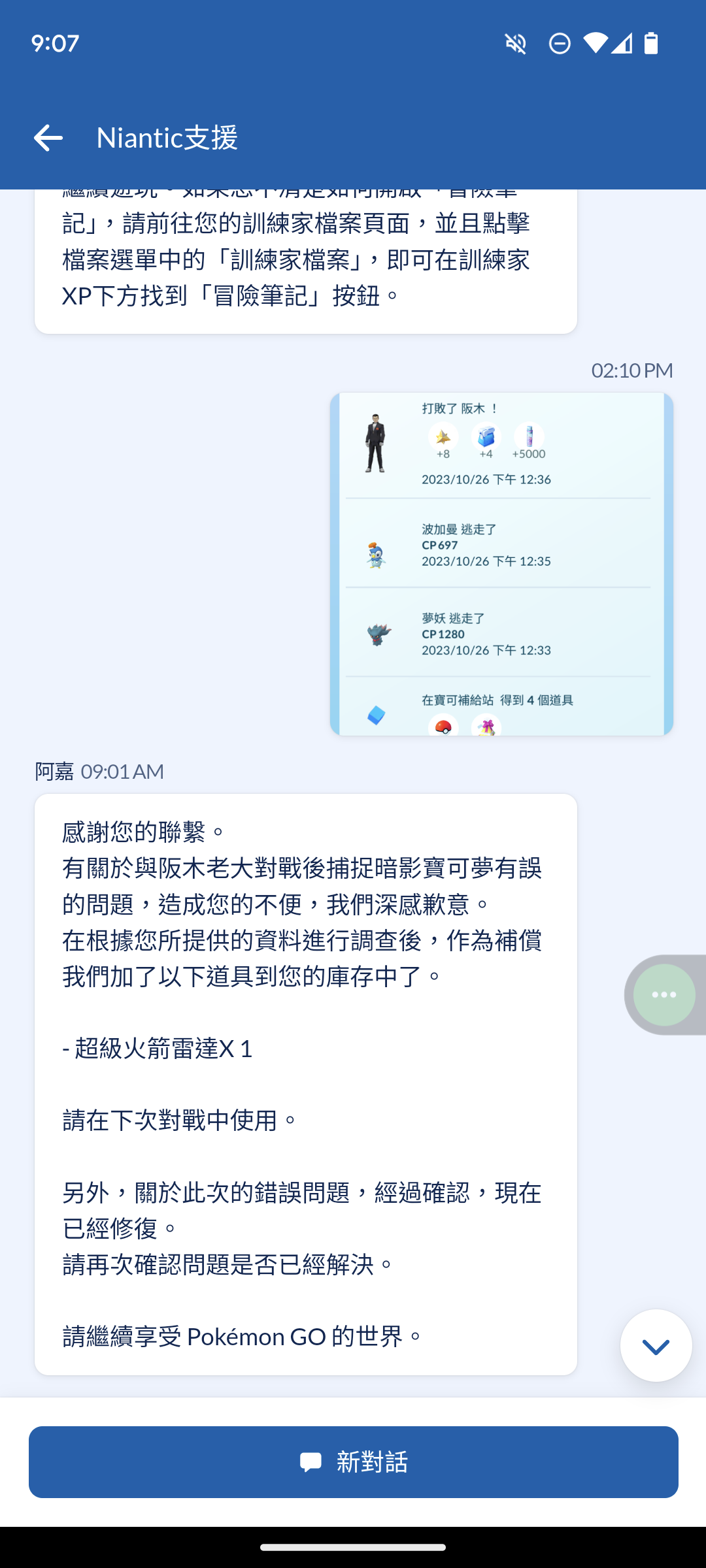Image resolution: width=706 pixels, height=1568 pixels.
Task: Open the attached adventure journal screenshot
Action: 501,564
